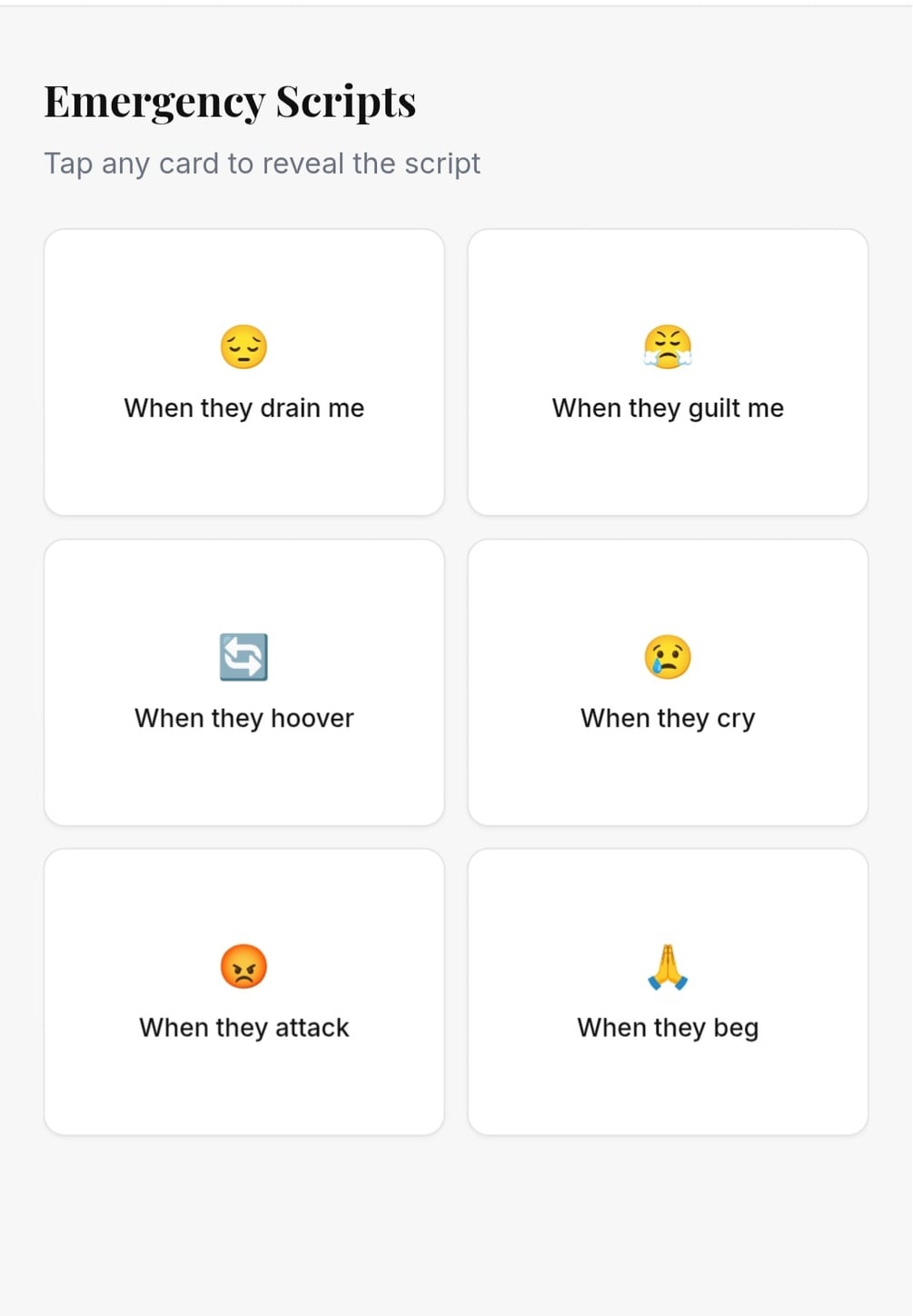Viewport: 913px width, 1316px height.
Task: Flip the 'When they beg' card
Action: tap(668, 992)
